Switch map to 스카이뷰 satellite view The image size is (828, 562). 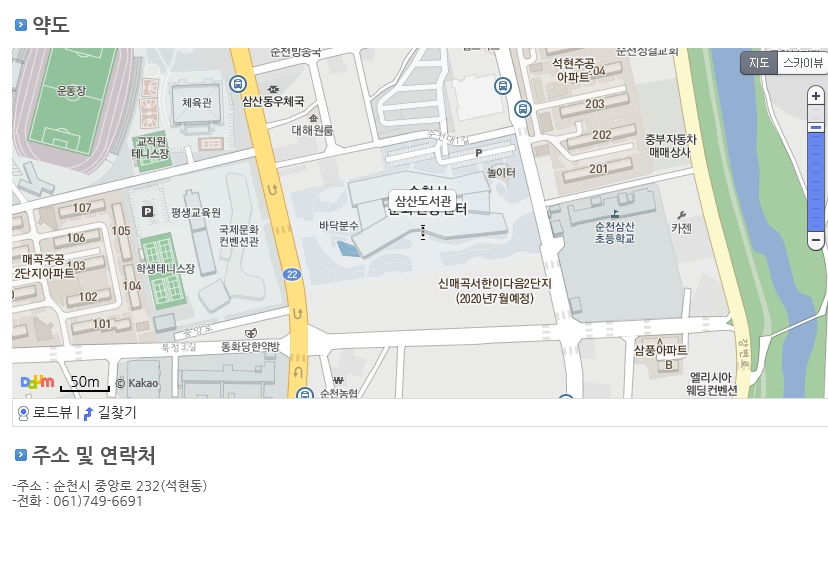coord(802,63)
